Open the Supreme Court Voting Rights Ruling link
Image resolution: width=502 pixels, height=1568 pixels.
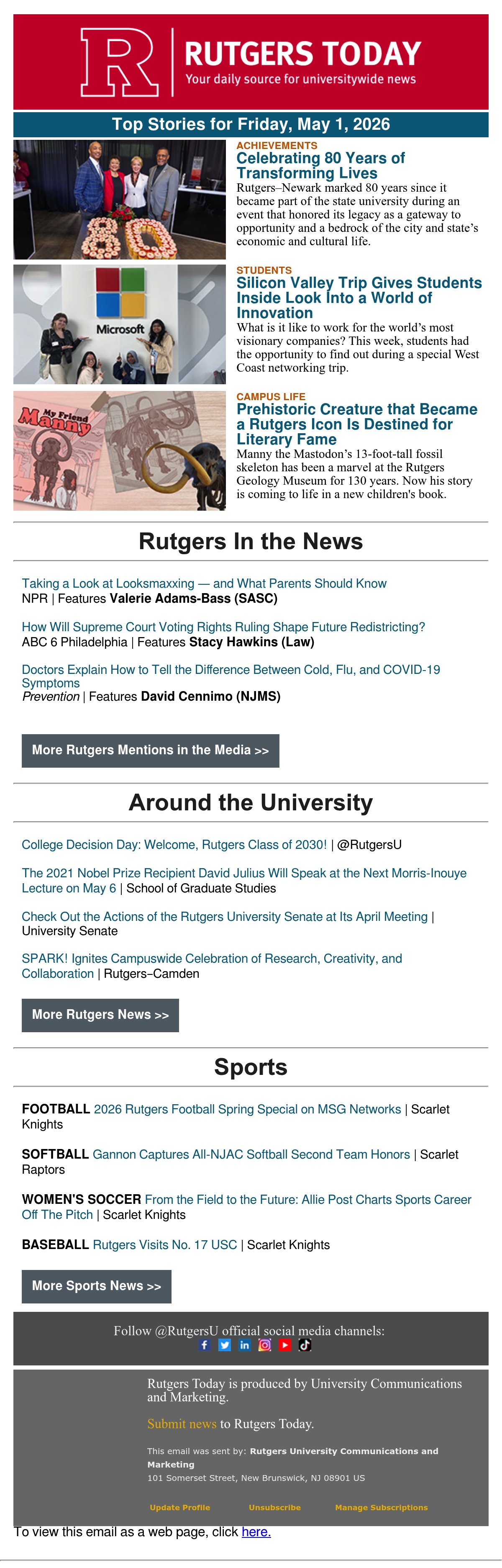tap(223, 627)
